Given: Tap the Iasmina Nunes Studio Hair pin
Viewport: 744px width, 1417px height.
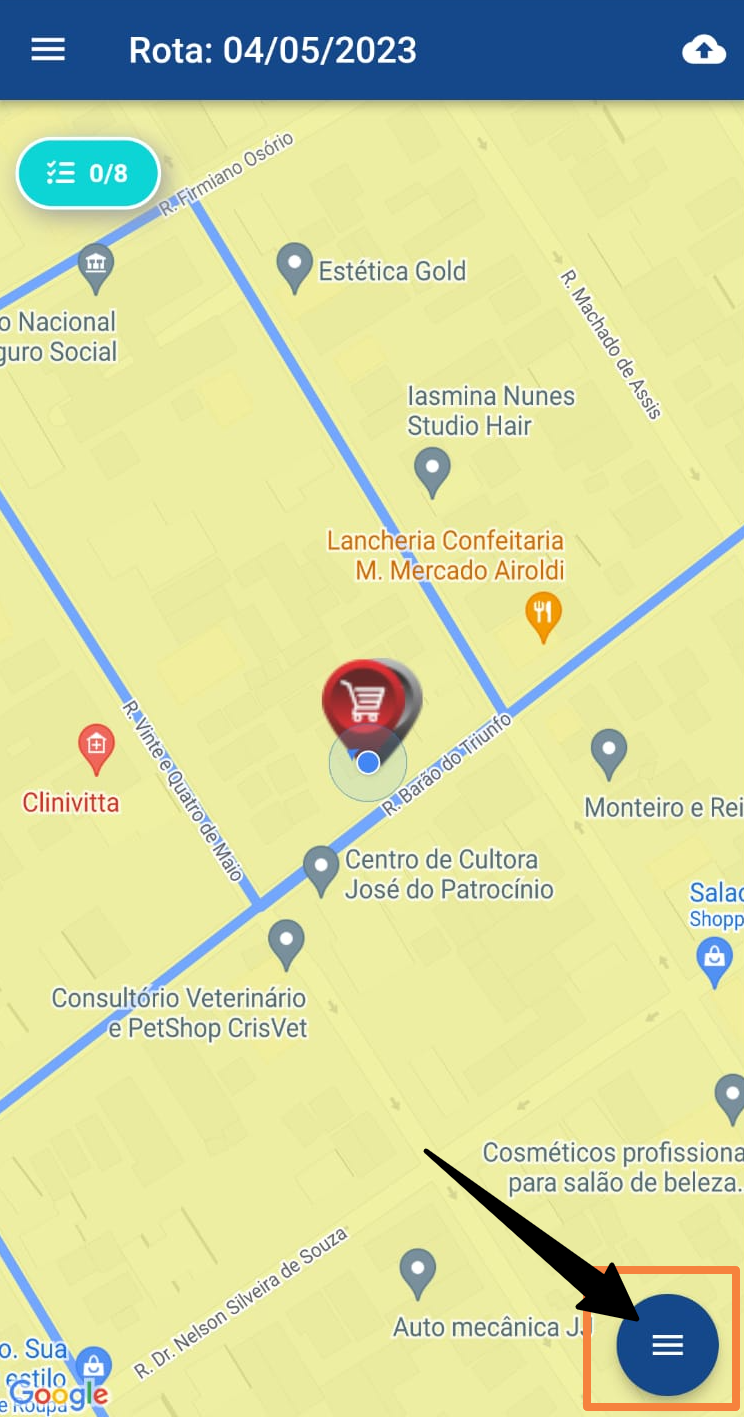Looking at the screenshot, I should [432, 471].
